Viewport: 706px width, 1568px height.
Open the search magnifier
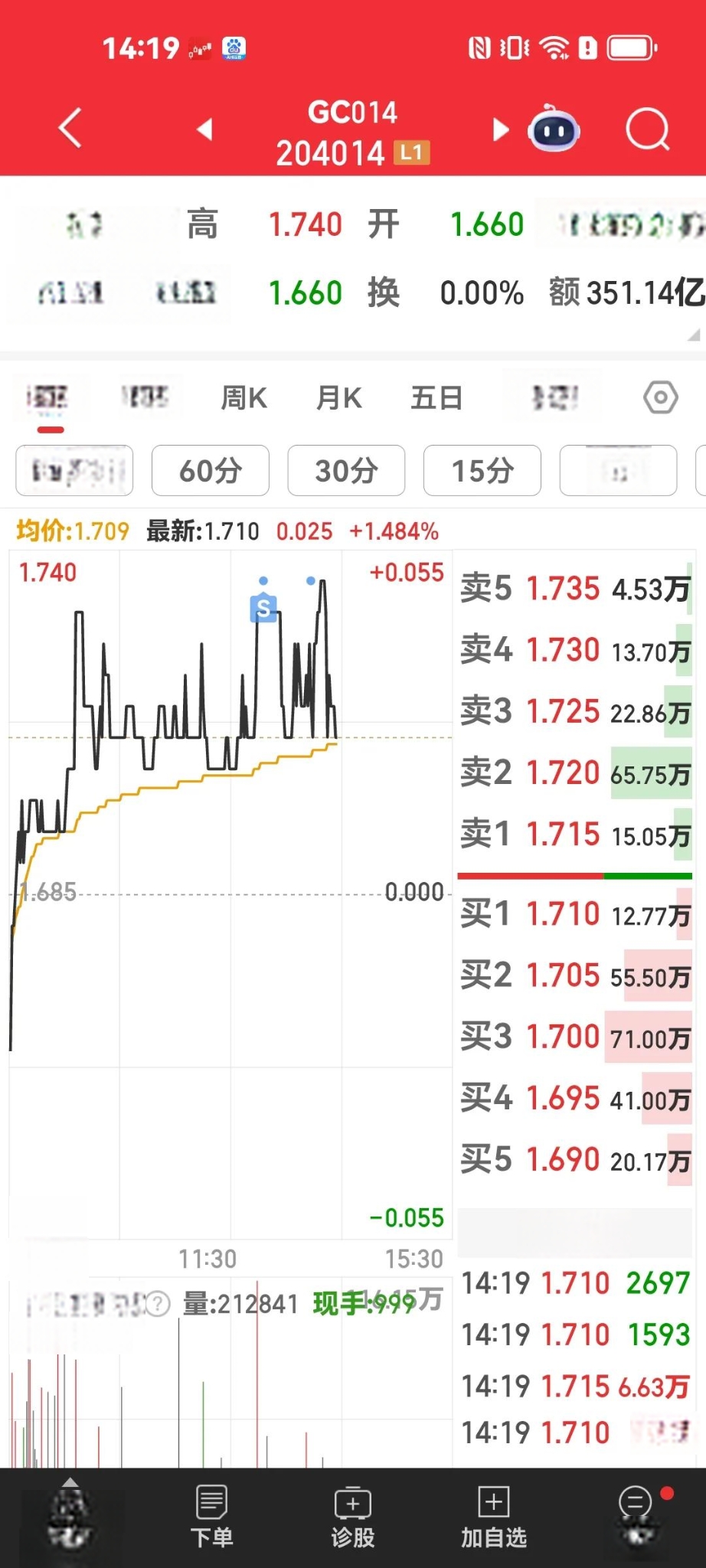[x=648, y=129]
